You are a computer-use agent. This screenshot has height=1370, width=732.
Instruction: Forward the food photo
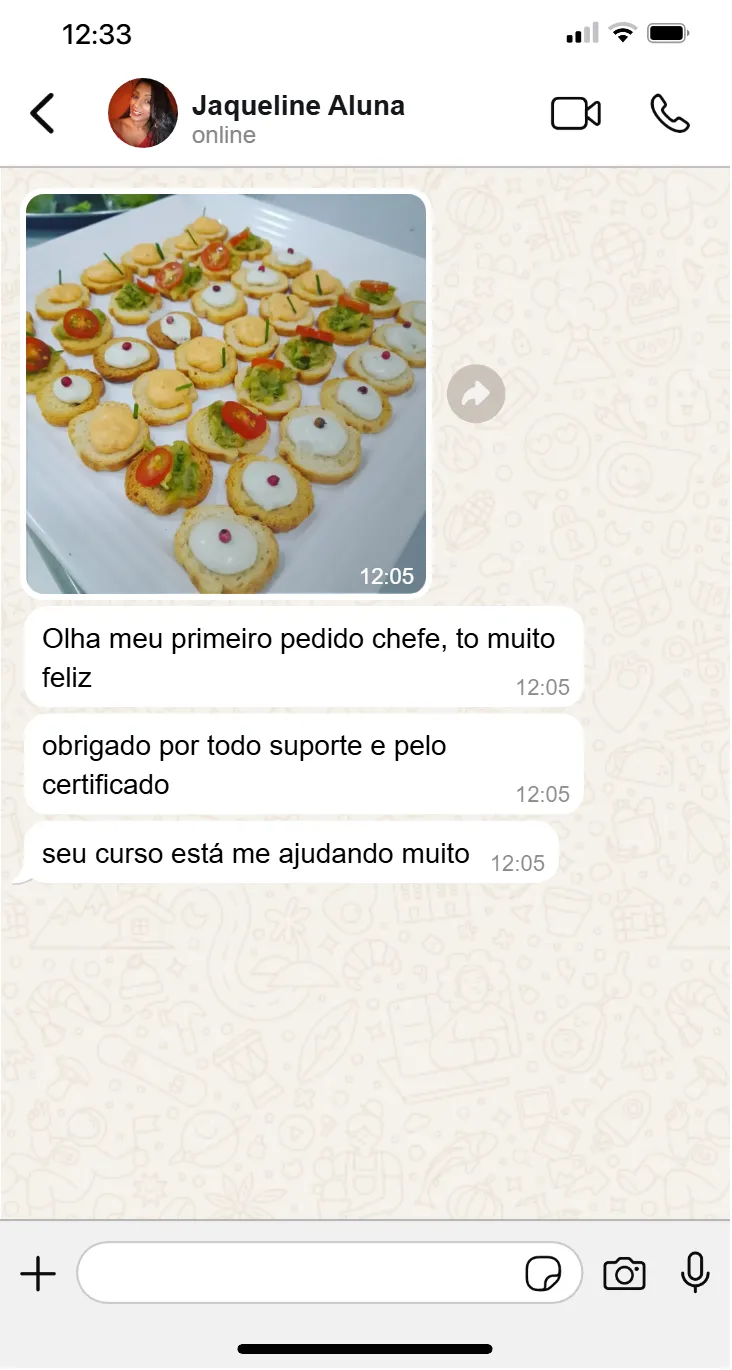[476, 394]
